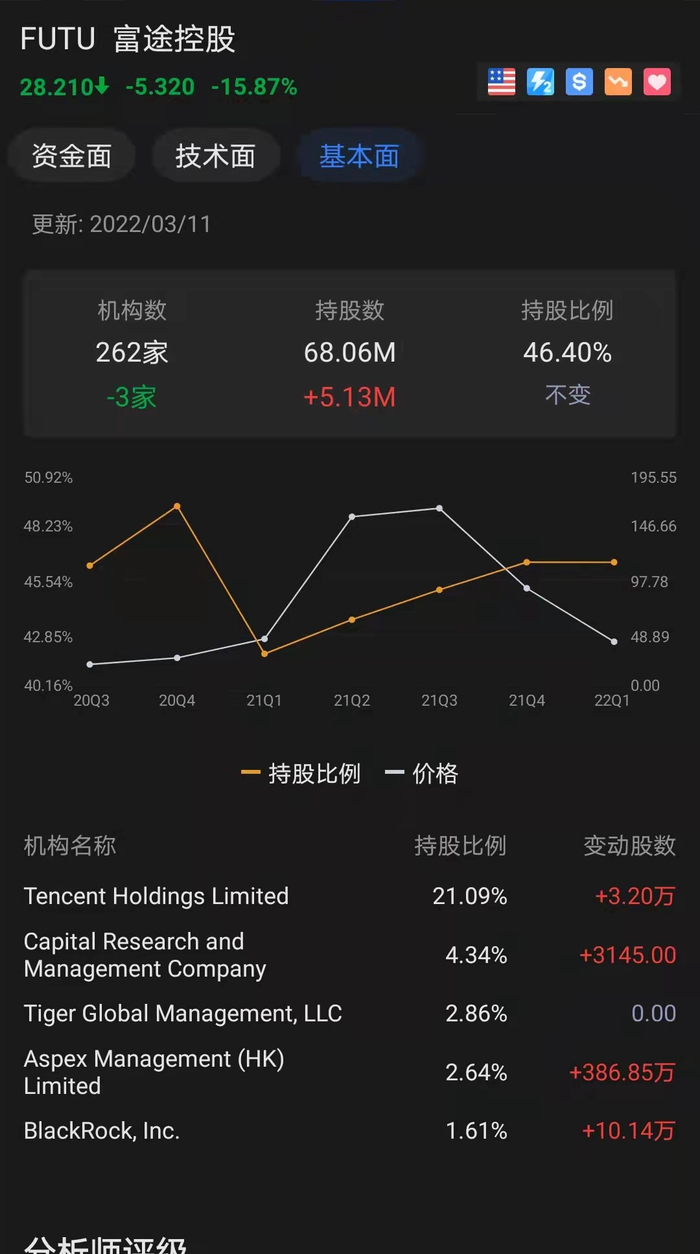Viewport: 700px width, 1254px height.
Task: Open the Tencent Holdings Limited row
Action: coord(350,896)
